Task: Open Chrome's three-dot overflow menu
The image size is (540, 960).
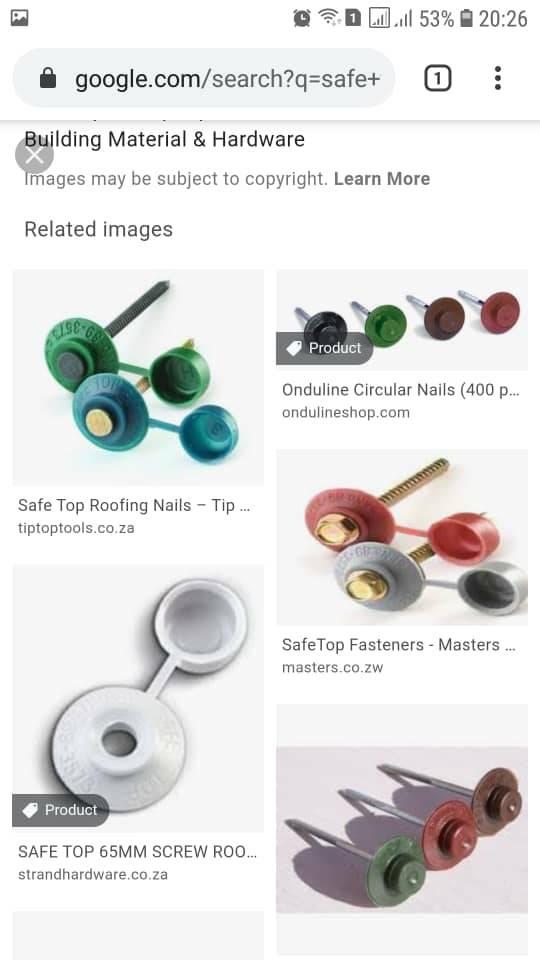Action: (498, 78)
